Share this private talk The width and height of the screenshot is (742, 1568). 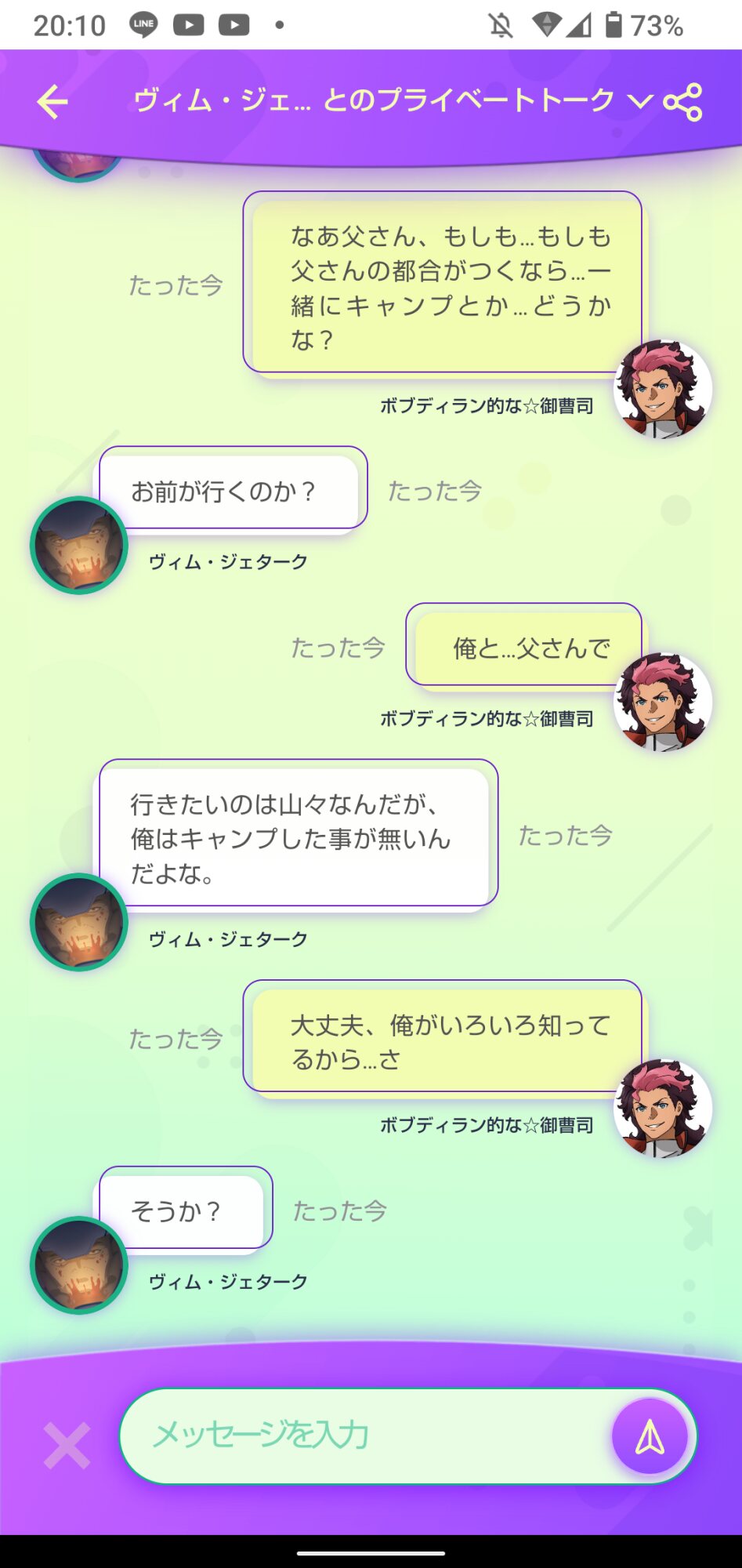click(x=682, y=102)
